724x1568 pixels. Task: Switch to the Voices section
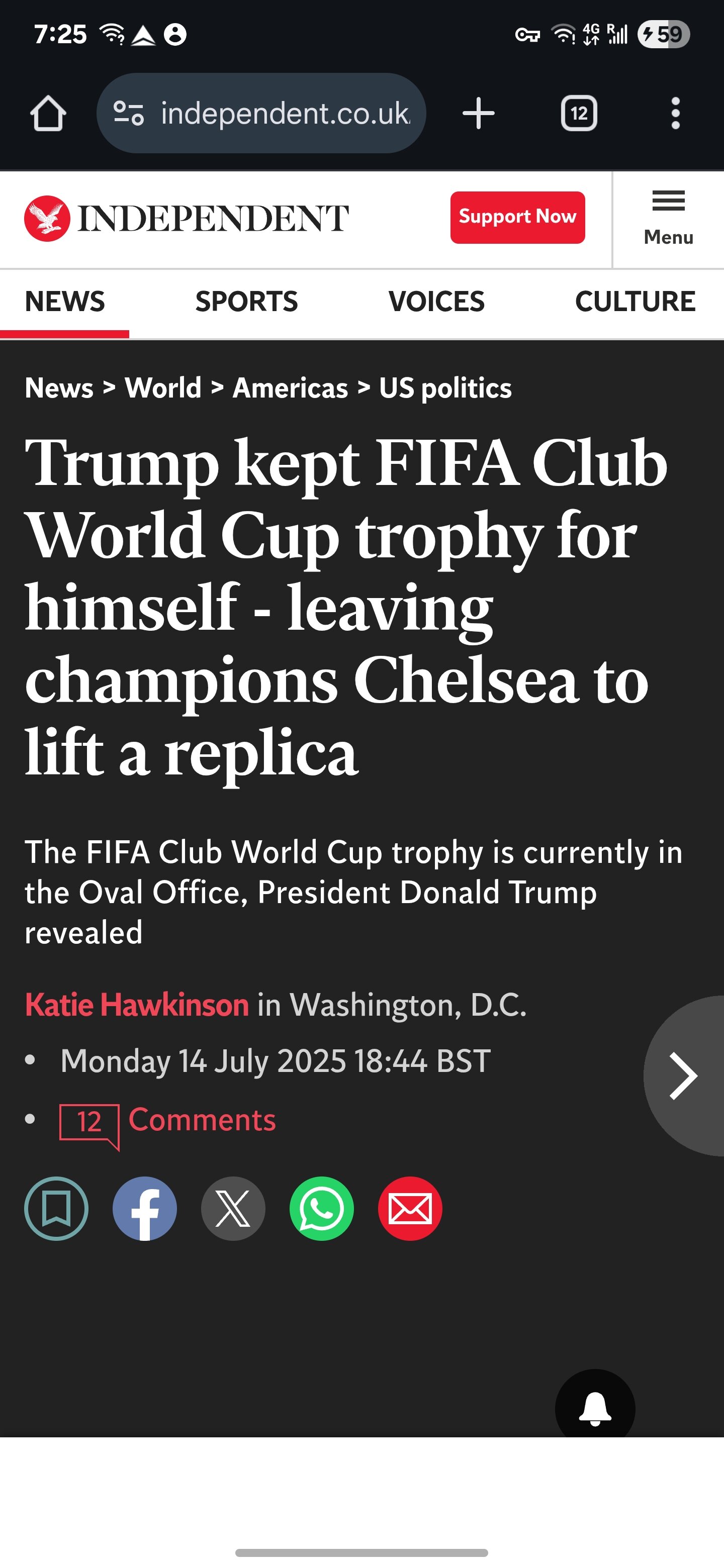436,302
